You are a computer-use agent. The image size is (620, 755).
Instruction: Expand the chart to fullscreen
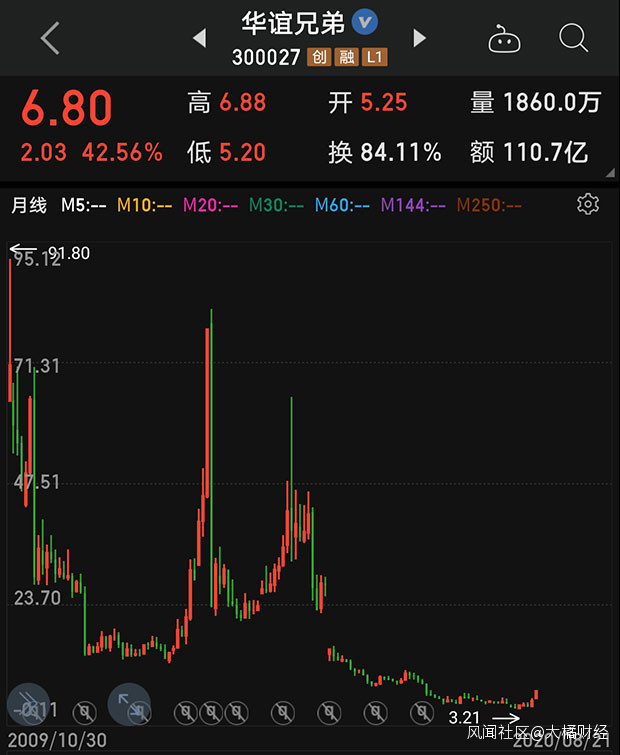pos(129,704)
